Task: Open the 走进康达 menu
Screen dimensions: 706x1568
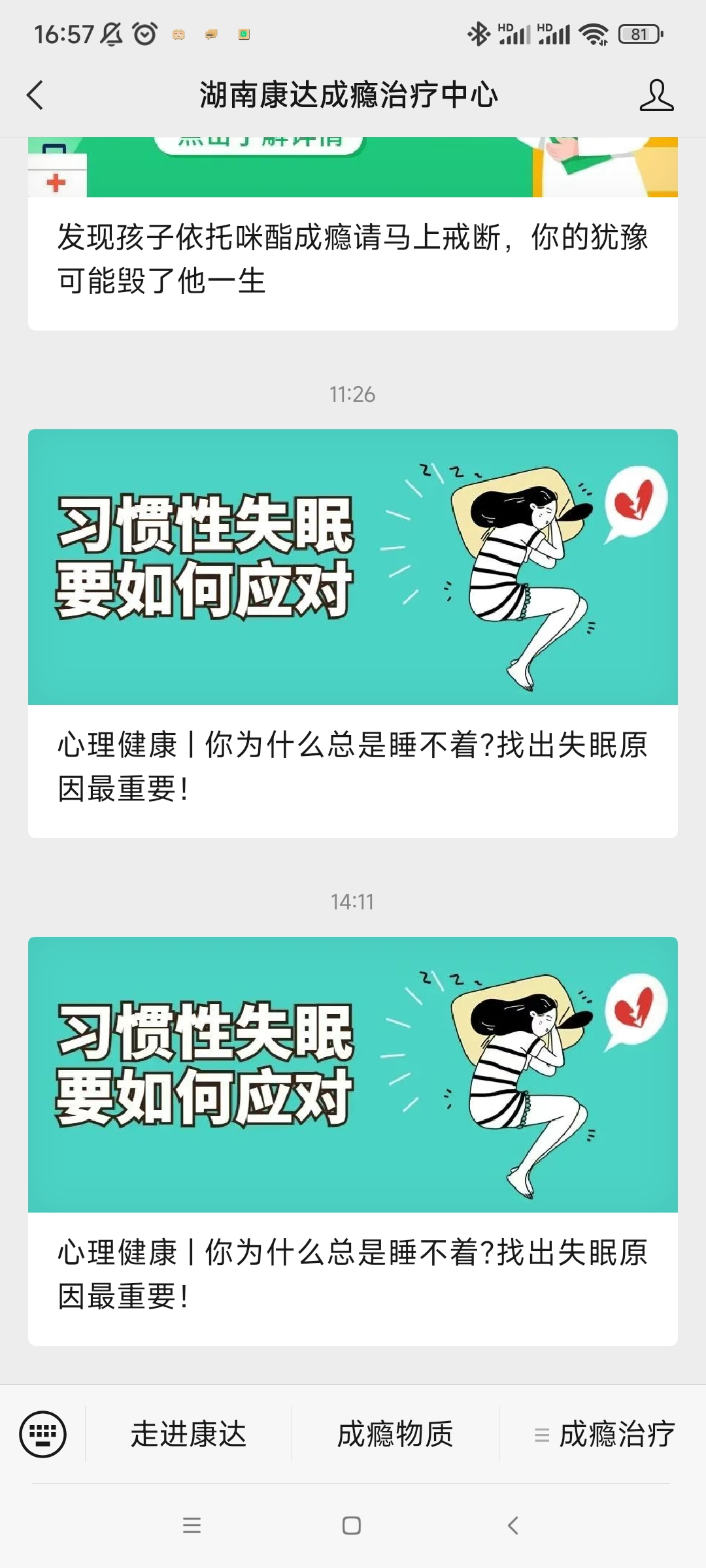Action: pos(188,1434)
